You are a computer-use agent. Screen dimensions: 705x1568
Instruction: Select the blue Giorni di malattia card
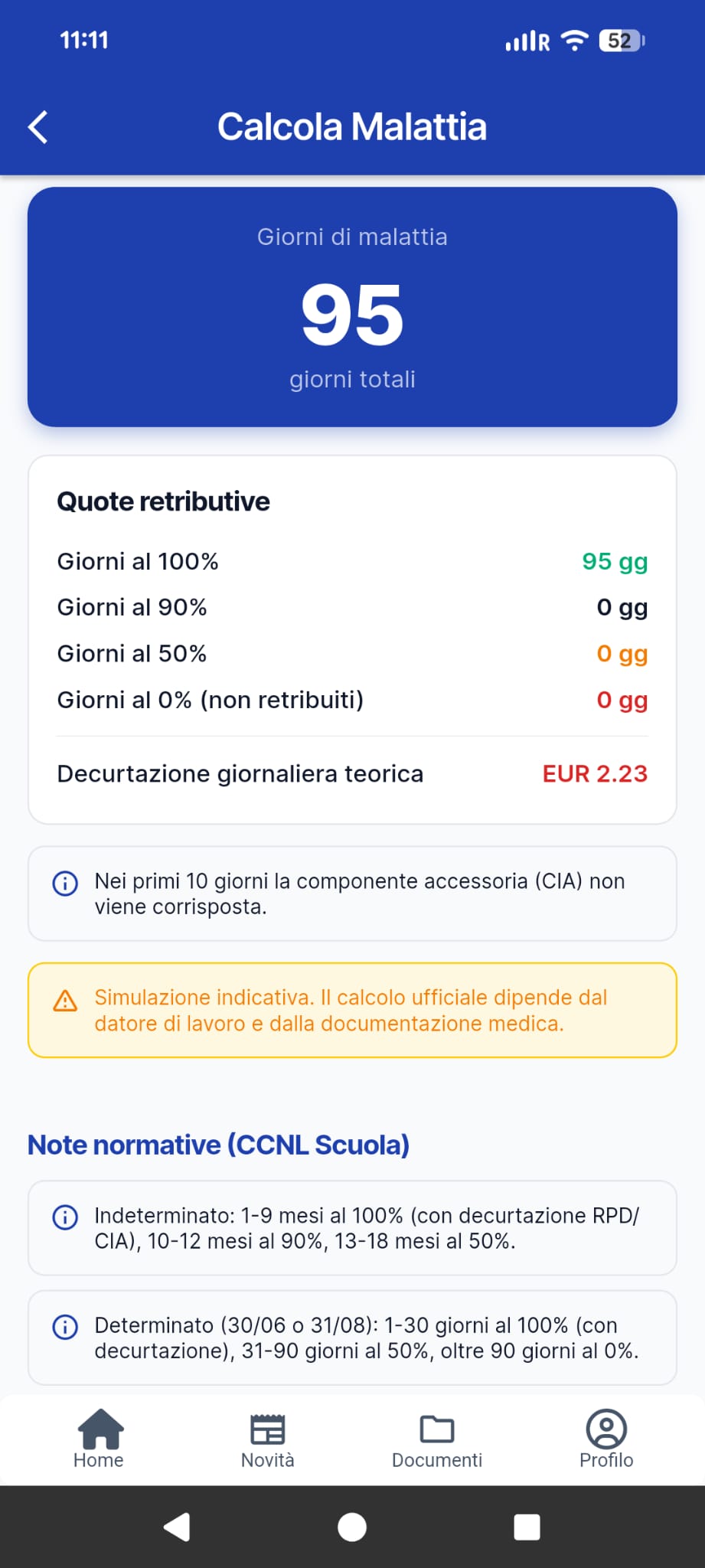point(352,306)
